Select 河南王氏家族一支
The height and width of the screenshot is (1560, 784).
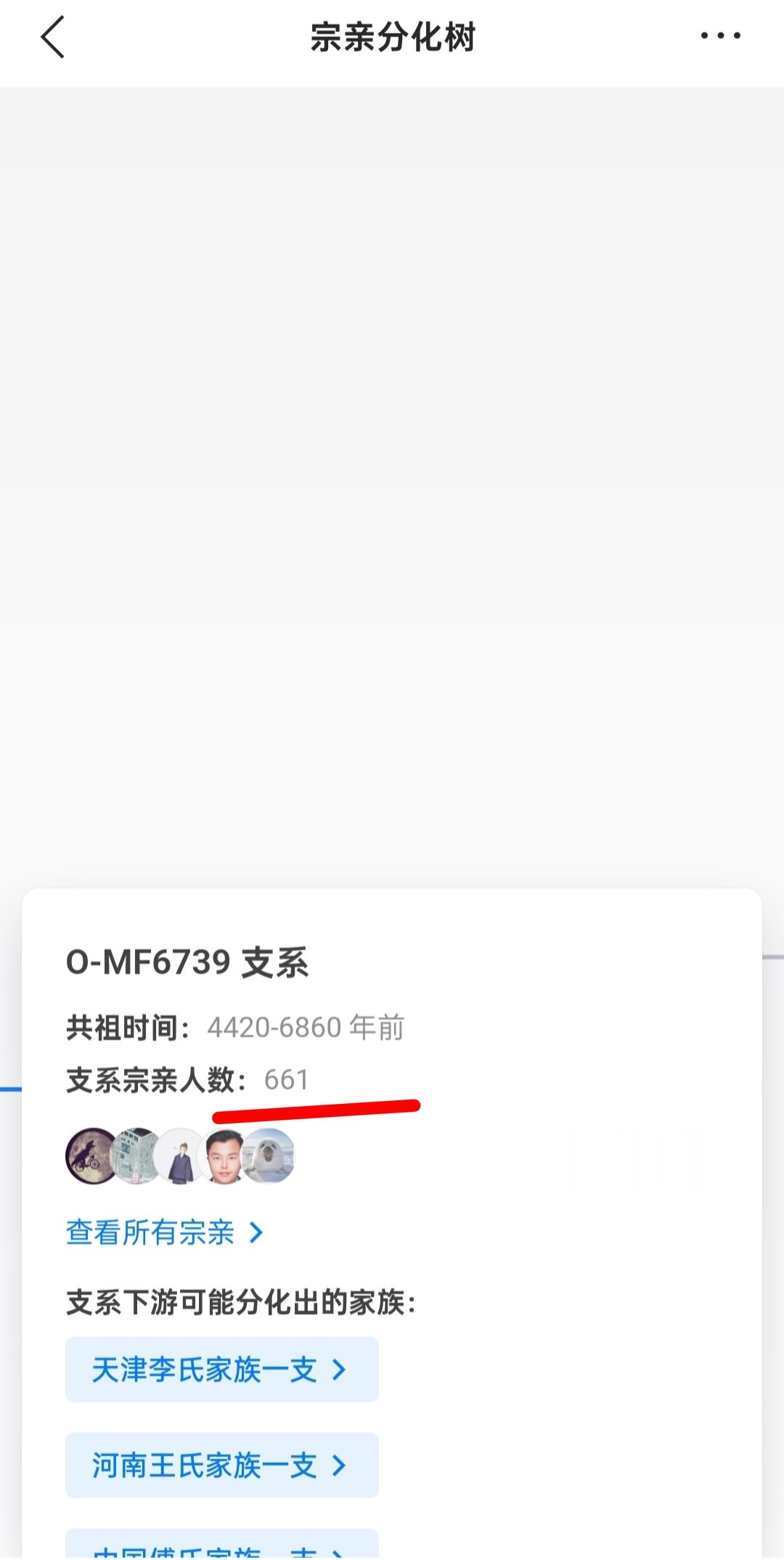coord(221,1466)
